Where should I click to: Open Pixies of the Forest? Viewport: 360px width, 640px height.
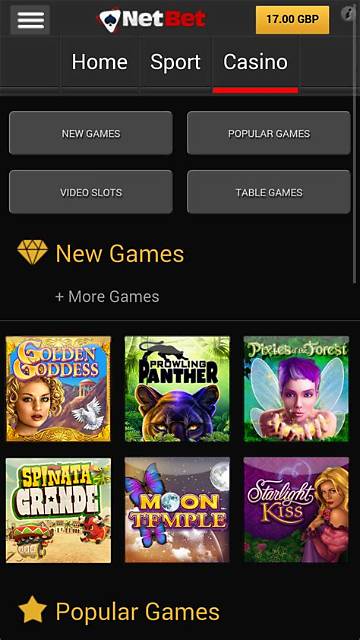pyautogui.click(x=296, y=389)
